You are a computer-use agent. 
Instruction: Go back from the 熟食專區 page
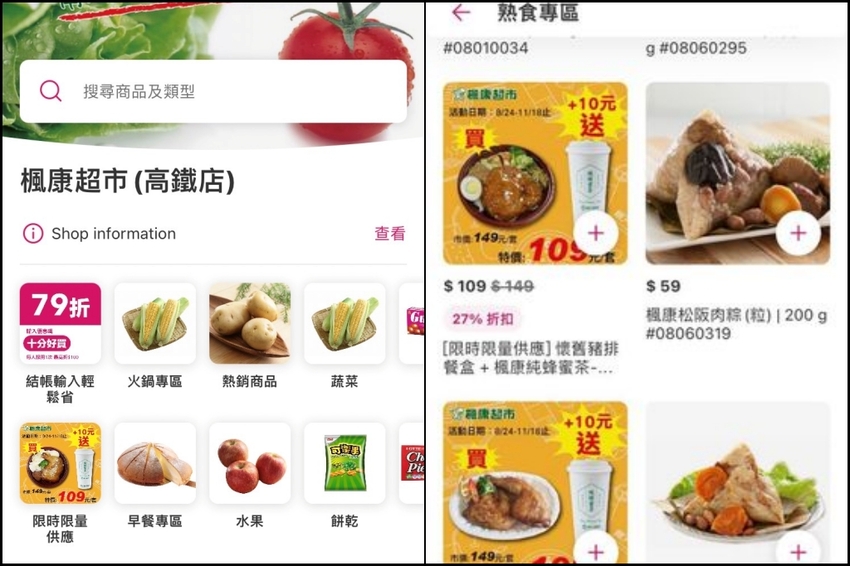(x=461, y=12)
